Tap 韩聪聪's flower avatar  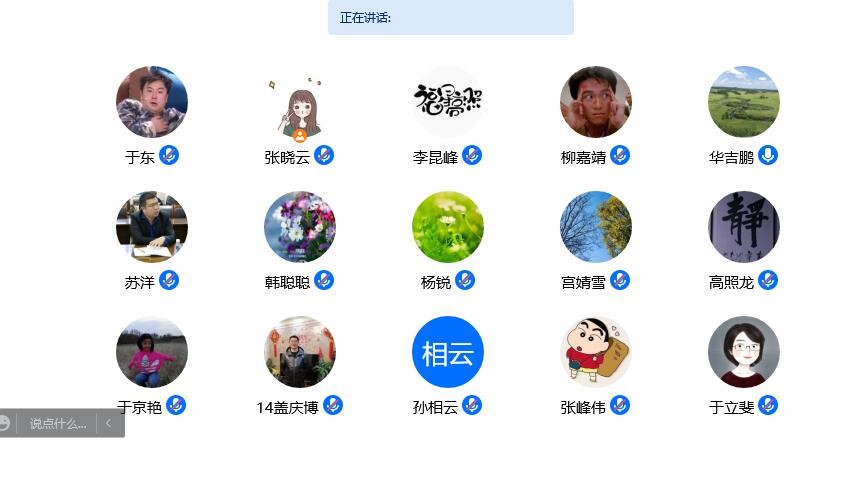click(300, 227)
